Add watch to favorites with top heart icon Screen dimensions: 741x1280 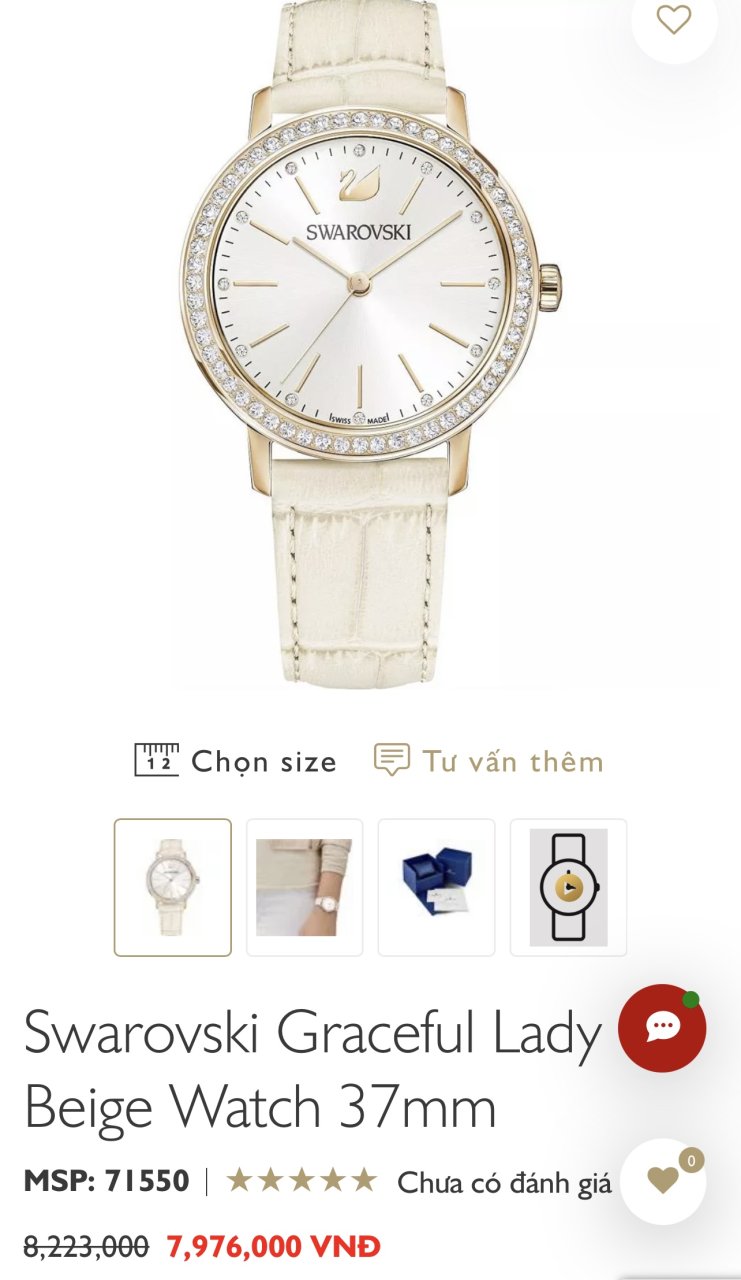coord(673,19)
